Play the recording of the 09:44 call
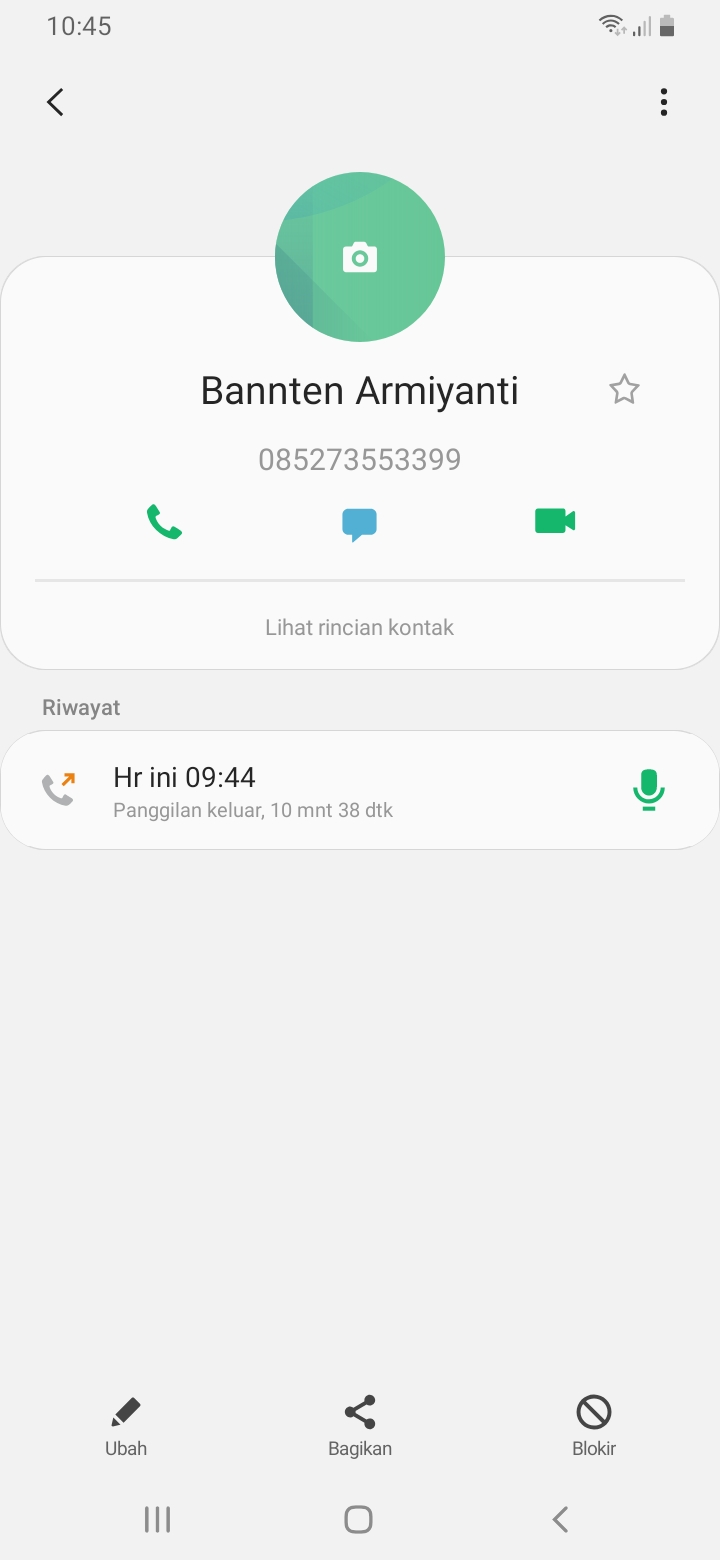The height and width of the screenshot is (1560, 720). [x=648, y=790]
